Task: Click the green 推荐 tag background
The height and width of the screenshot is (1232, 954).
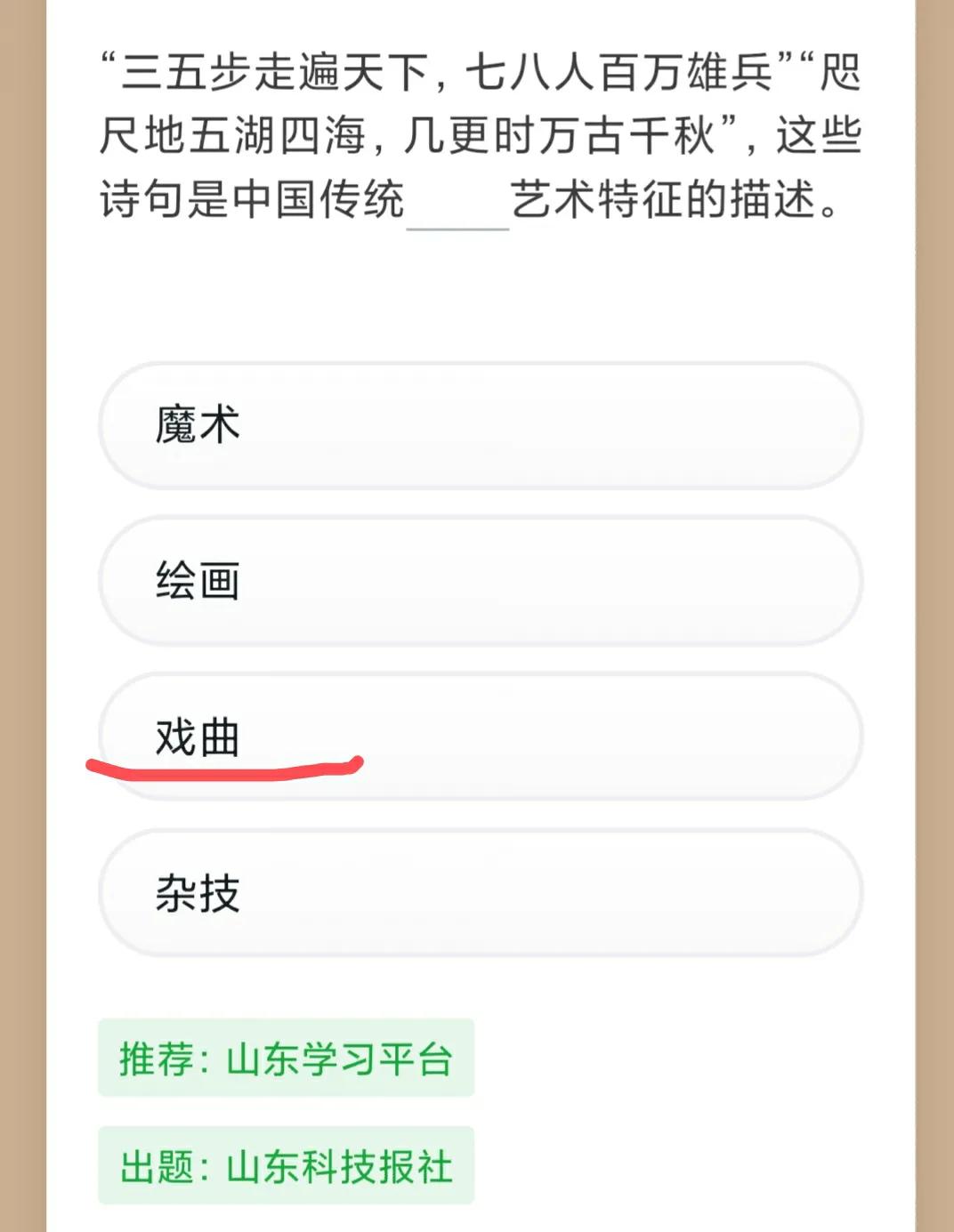Action: 287,1059
